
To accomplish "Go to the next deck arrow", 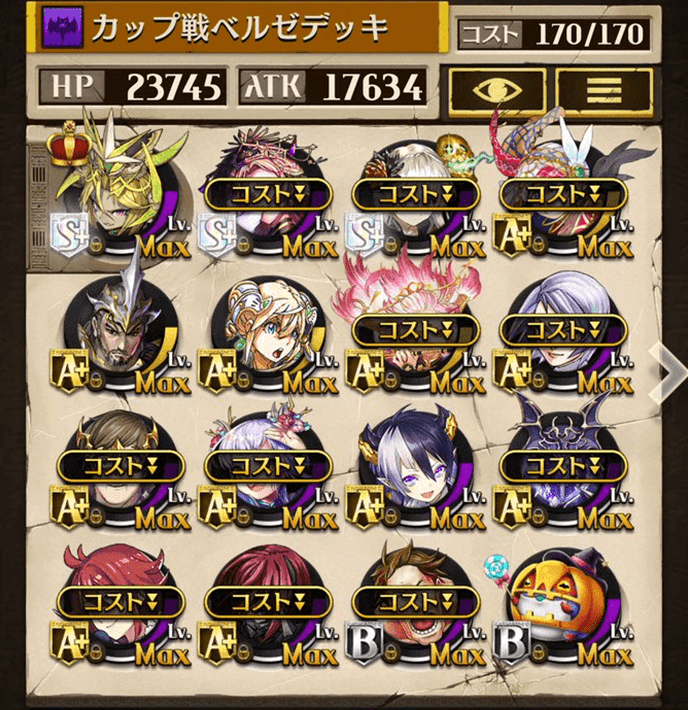I will pyautogui.click(x=668, y=369).
